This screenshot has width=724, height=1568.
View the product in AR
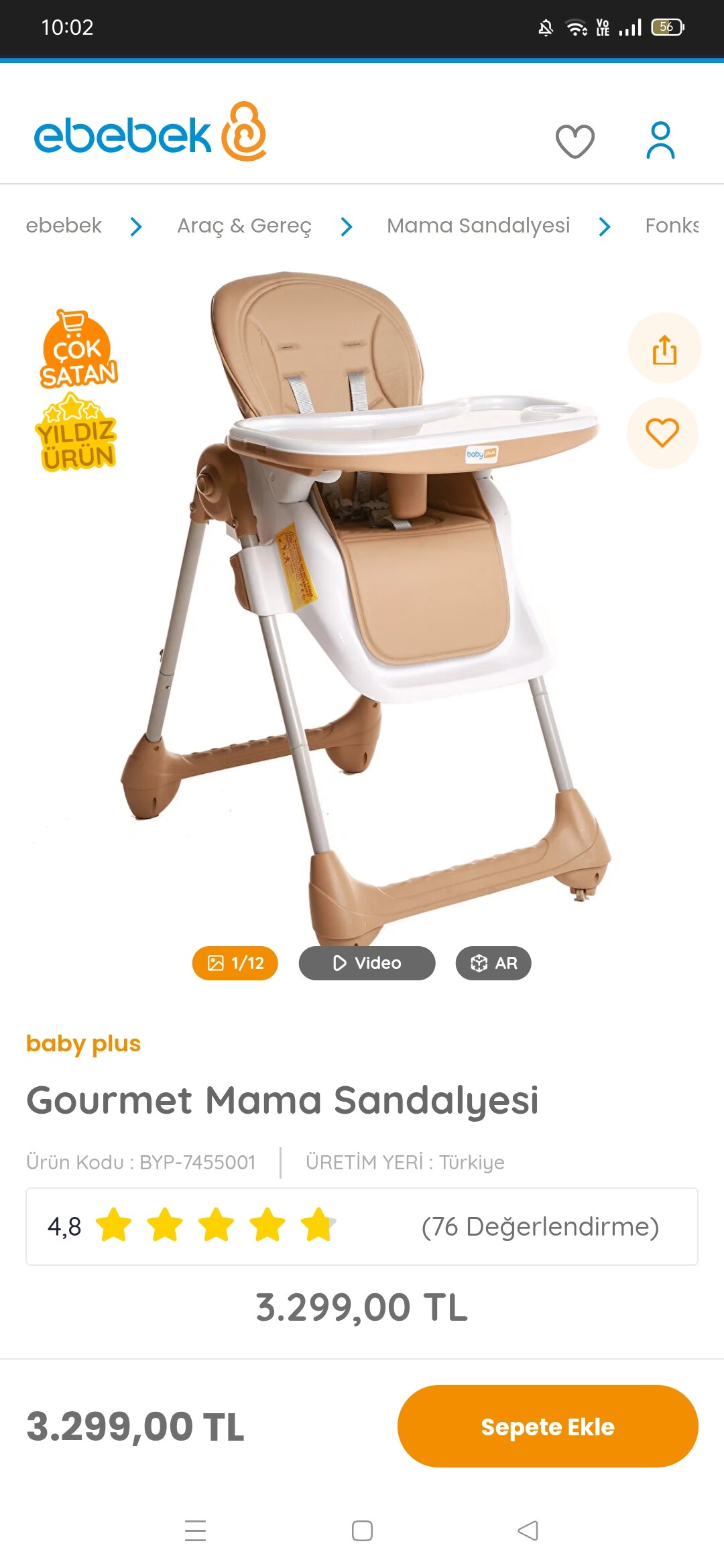pyautogui.click(x=493, y=963)
